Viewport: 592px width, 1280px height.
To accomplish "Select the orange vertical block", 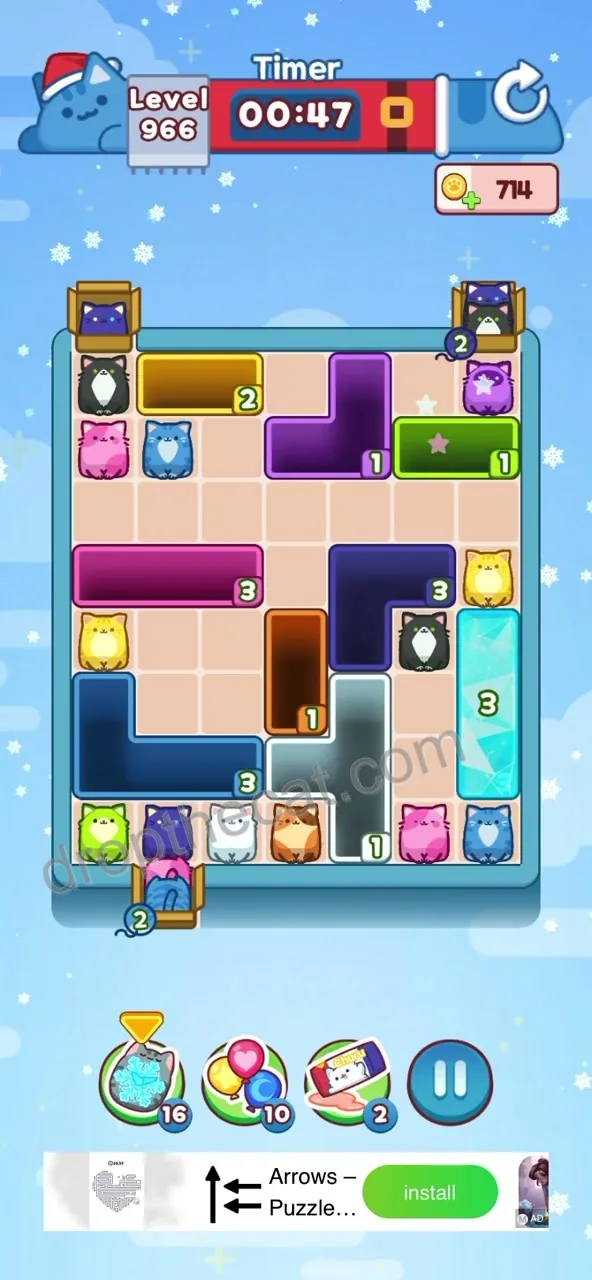I will [x=296, y=671].
